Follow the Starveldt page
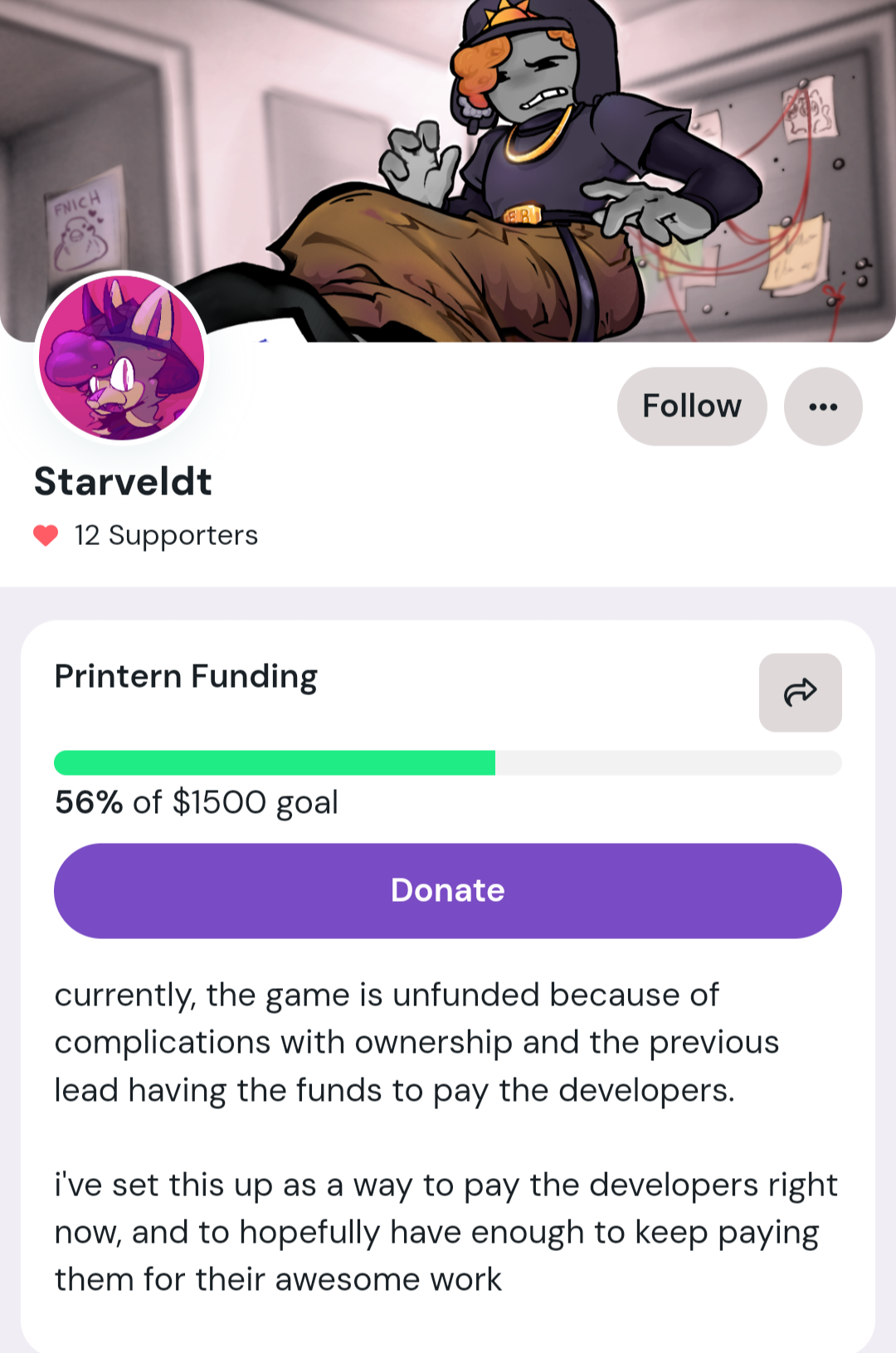Screen dimensions: 896x1353 click(x=692, y=406)
